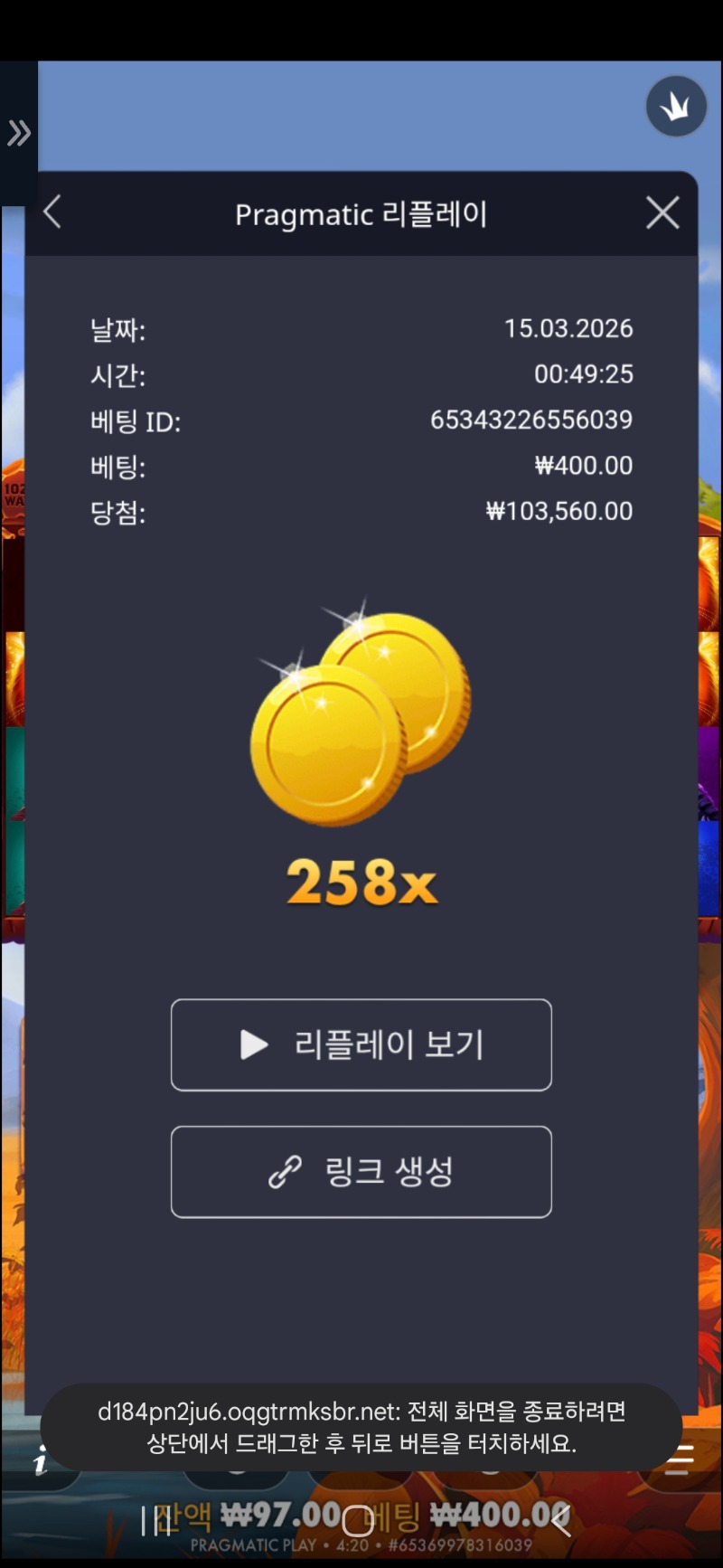Tap the system back button

561,1519
